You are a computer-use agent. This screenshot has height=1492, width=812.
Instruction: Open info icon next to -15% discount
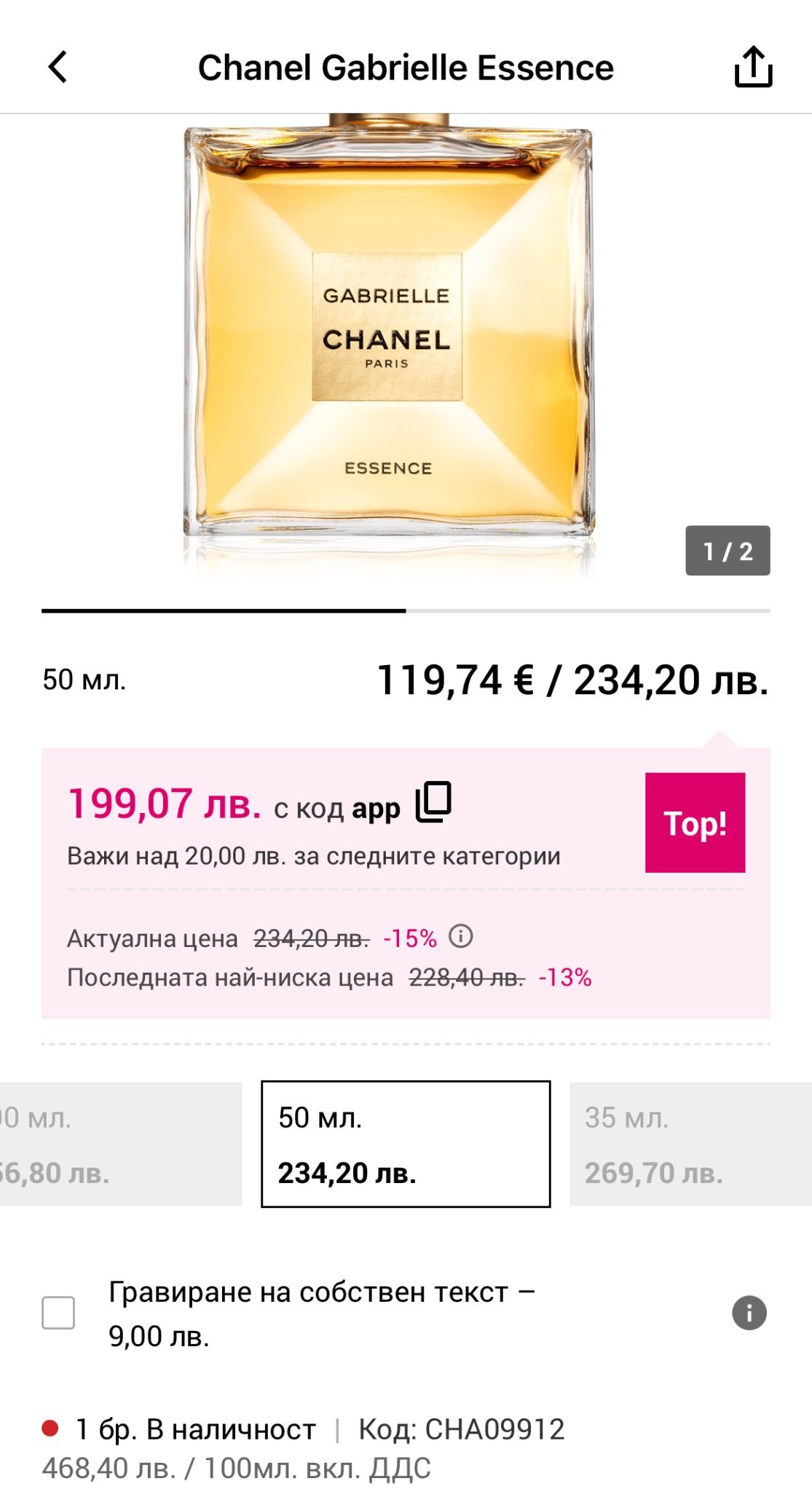(x=460, y=936)
